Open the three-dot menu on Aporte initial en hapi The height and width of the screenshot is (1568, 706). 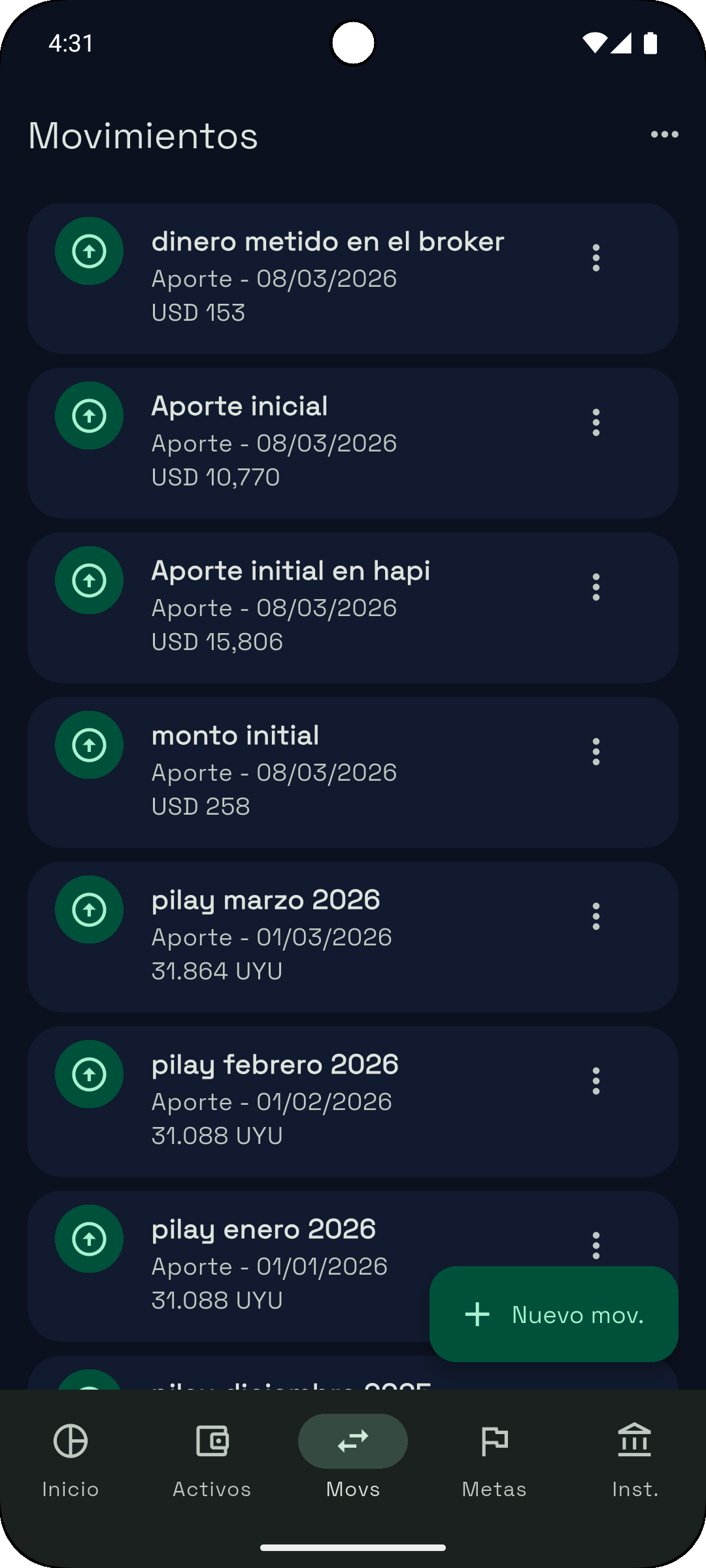pyautogui.click(x=596, y=587)
